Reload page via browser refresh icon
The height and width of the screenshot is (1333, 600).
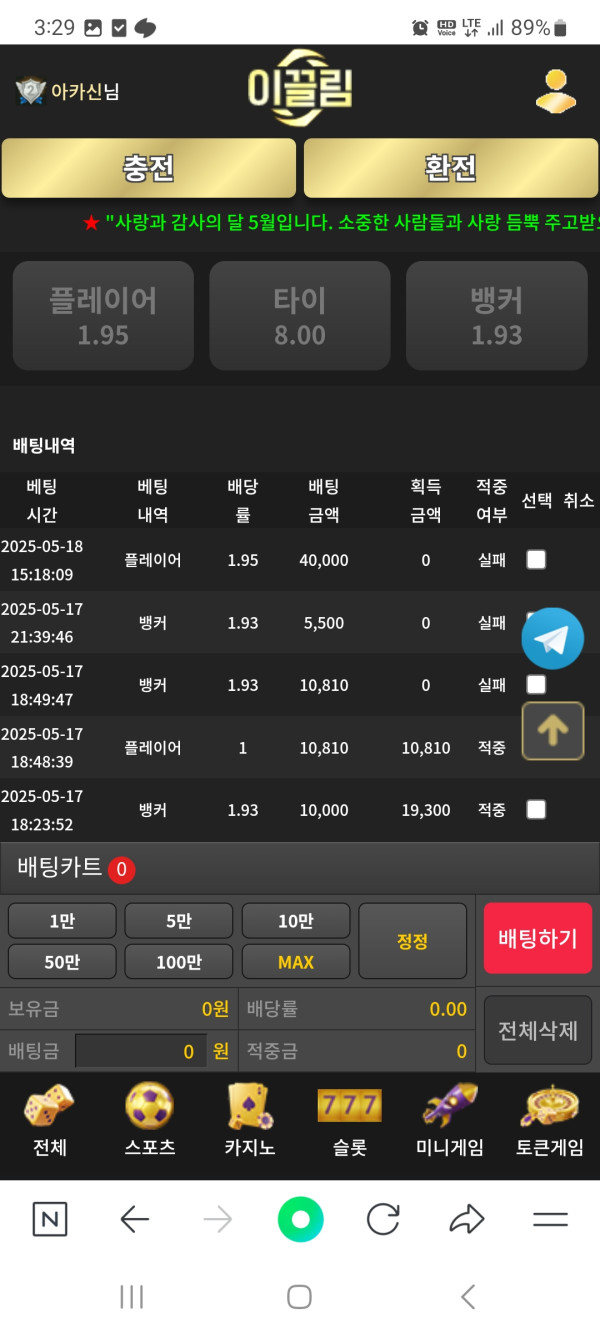tap(383, 1219)
